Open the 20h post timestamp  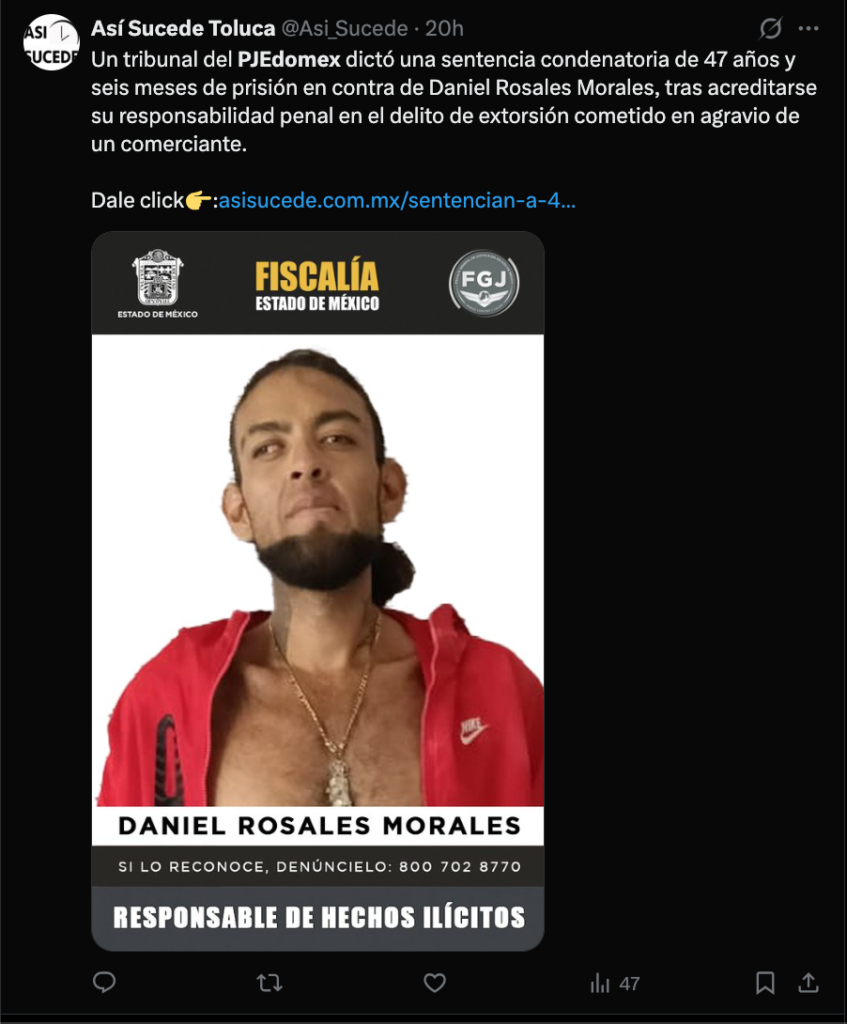[444, 28]
